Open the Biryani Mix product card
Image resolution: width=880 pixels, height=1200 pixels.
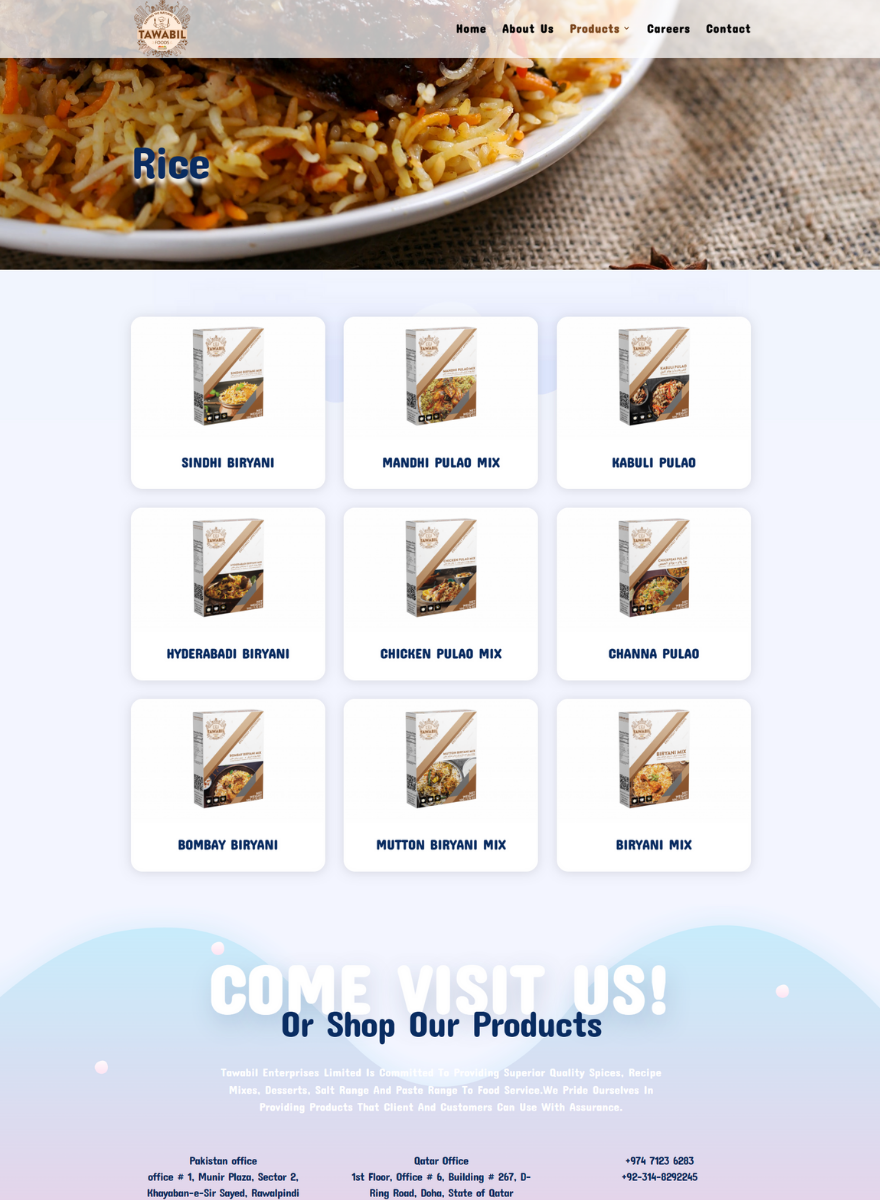654,784
